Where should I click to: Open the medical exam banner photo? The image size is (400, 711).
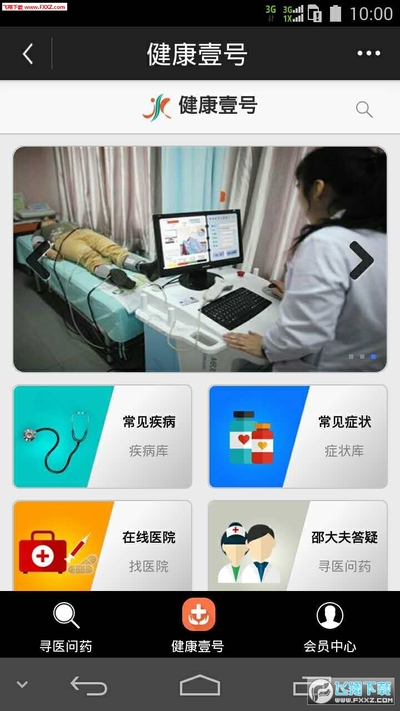(200, 259)
